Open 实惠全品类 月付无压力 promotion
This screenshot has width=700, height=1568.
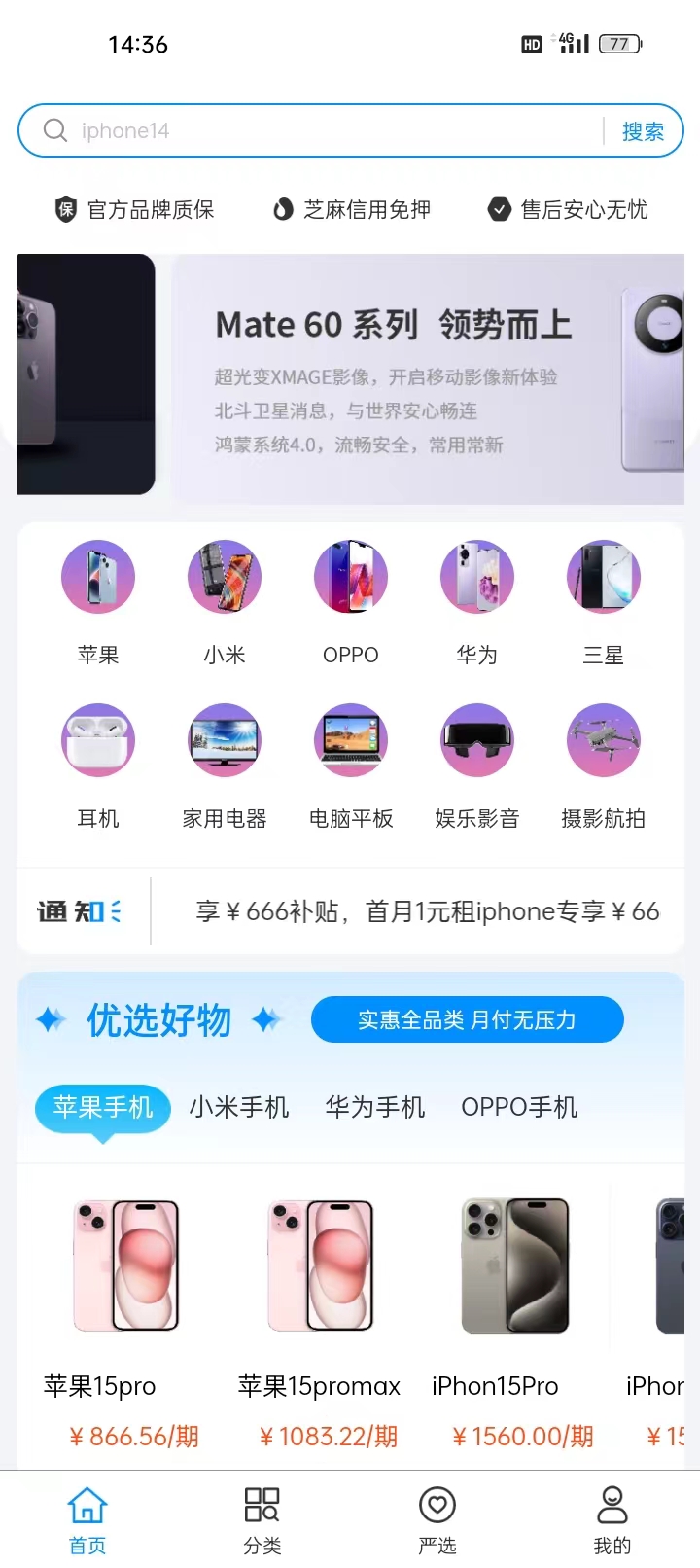[x=468, y=1019]
